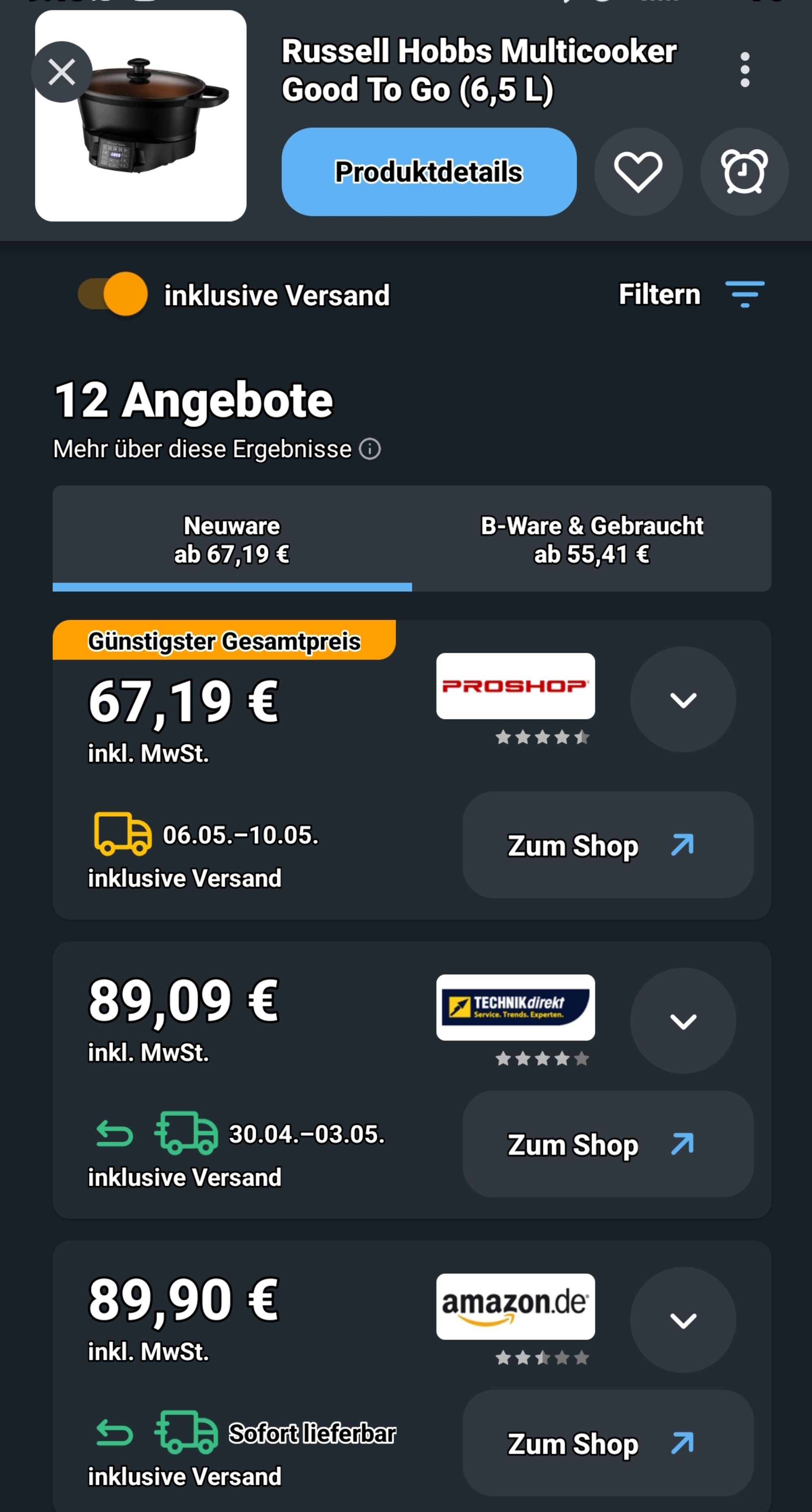Expand the TECHNIKdirekt offer details
Screen dimensions: 812x1512
point(683,1021)
